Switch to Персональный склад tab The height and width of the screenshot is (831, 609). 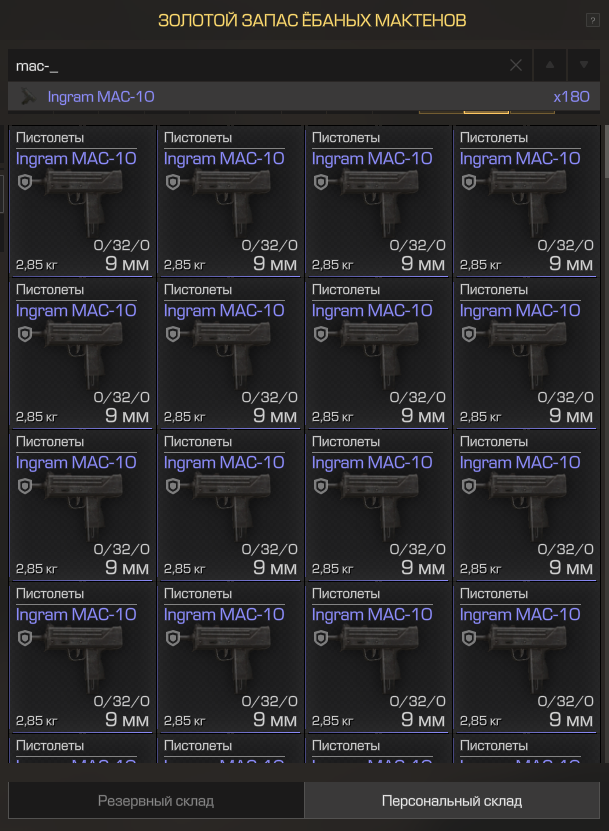click(451, 801)
